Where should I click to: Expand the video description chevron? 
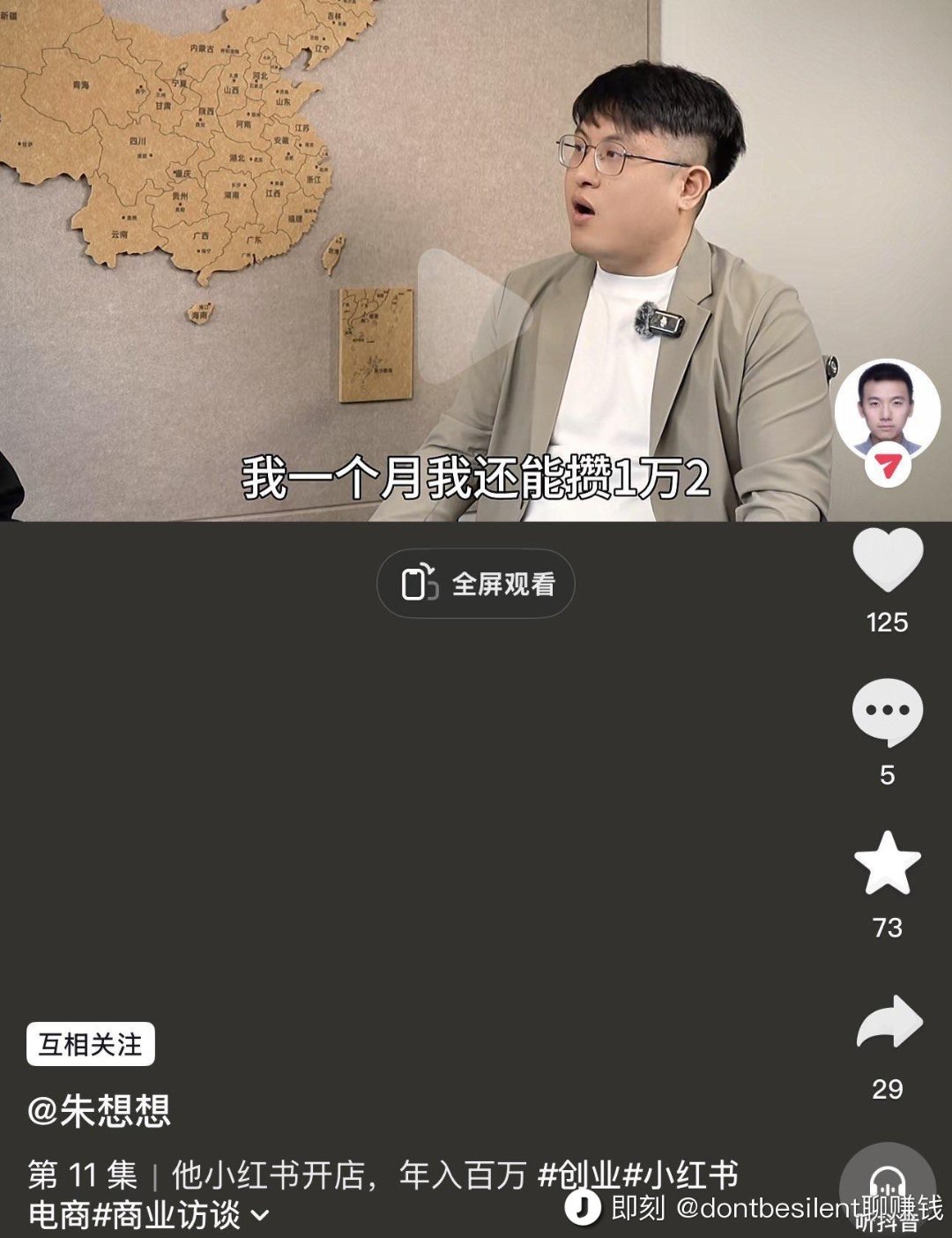[x=261, y=1216]
